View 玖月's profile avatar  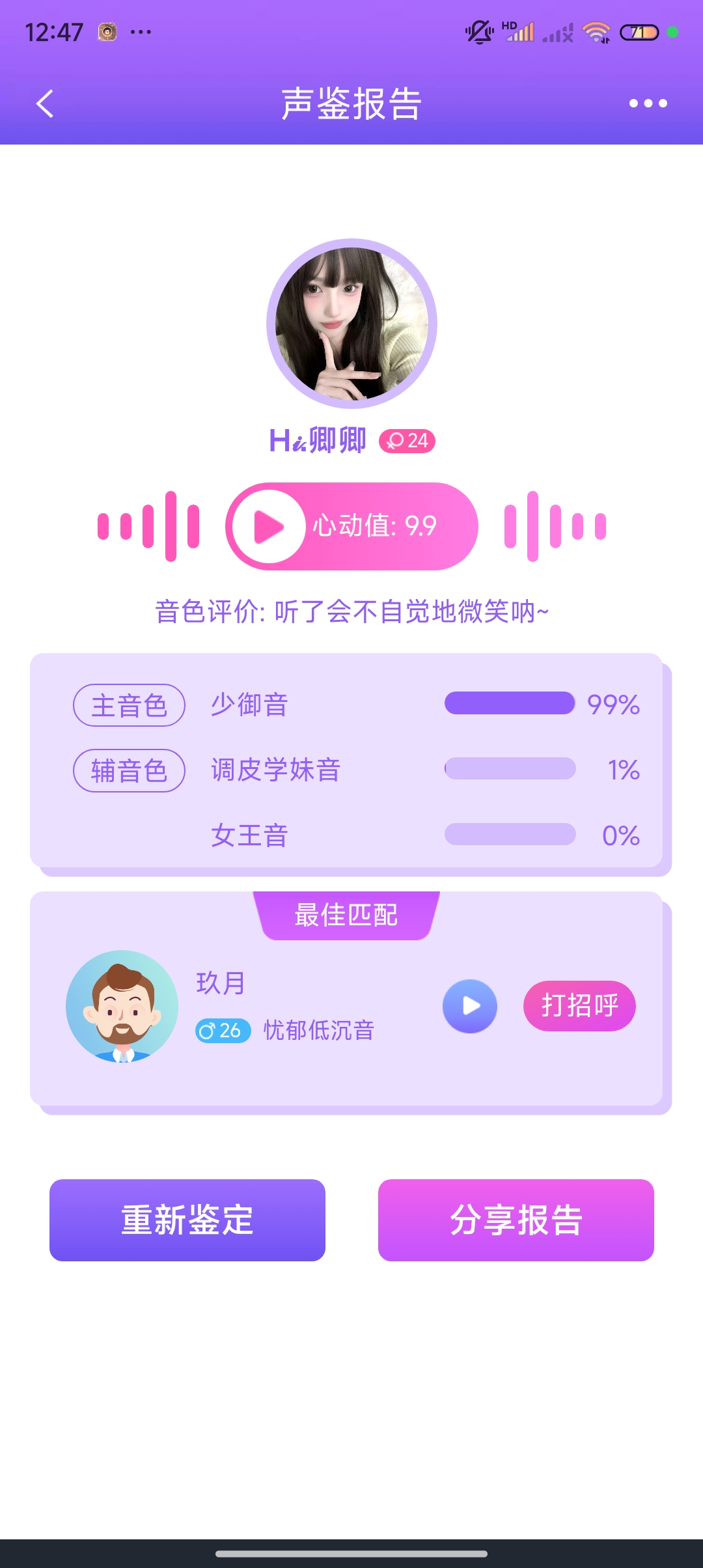pyautogui.click(x=122, y=1006)
